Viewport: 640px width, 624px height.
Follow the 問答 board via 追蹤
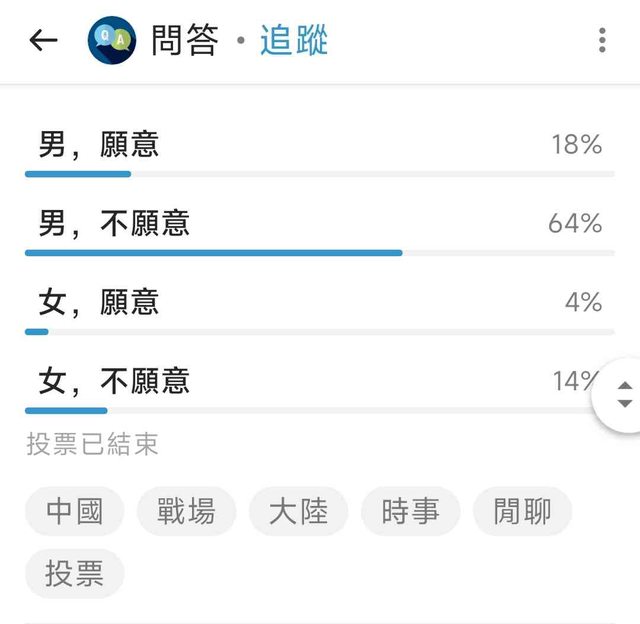pos(294,40)
